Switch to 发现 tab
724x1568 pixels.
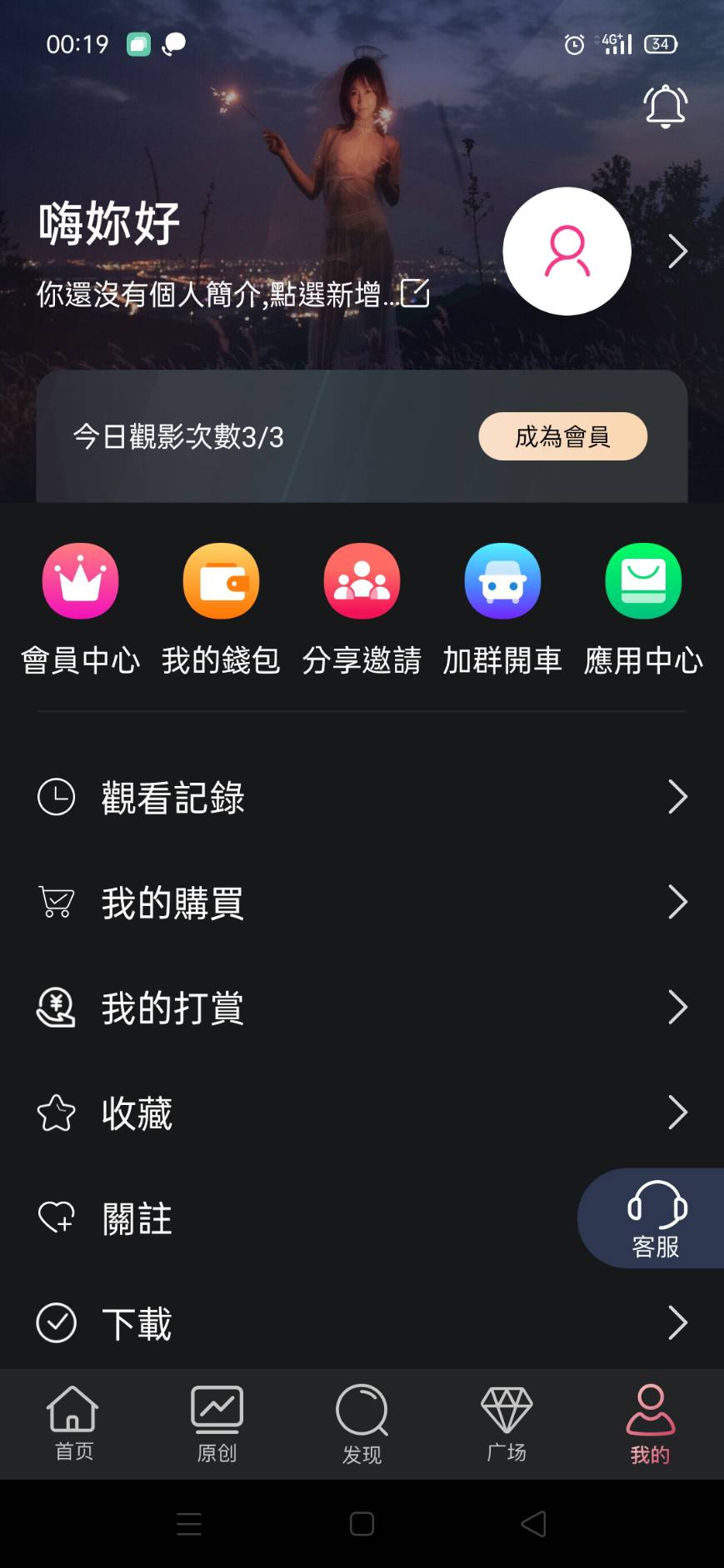point(362,1424)
